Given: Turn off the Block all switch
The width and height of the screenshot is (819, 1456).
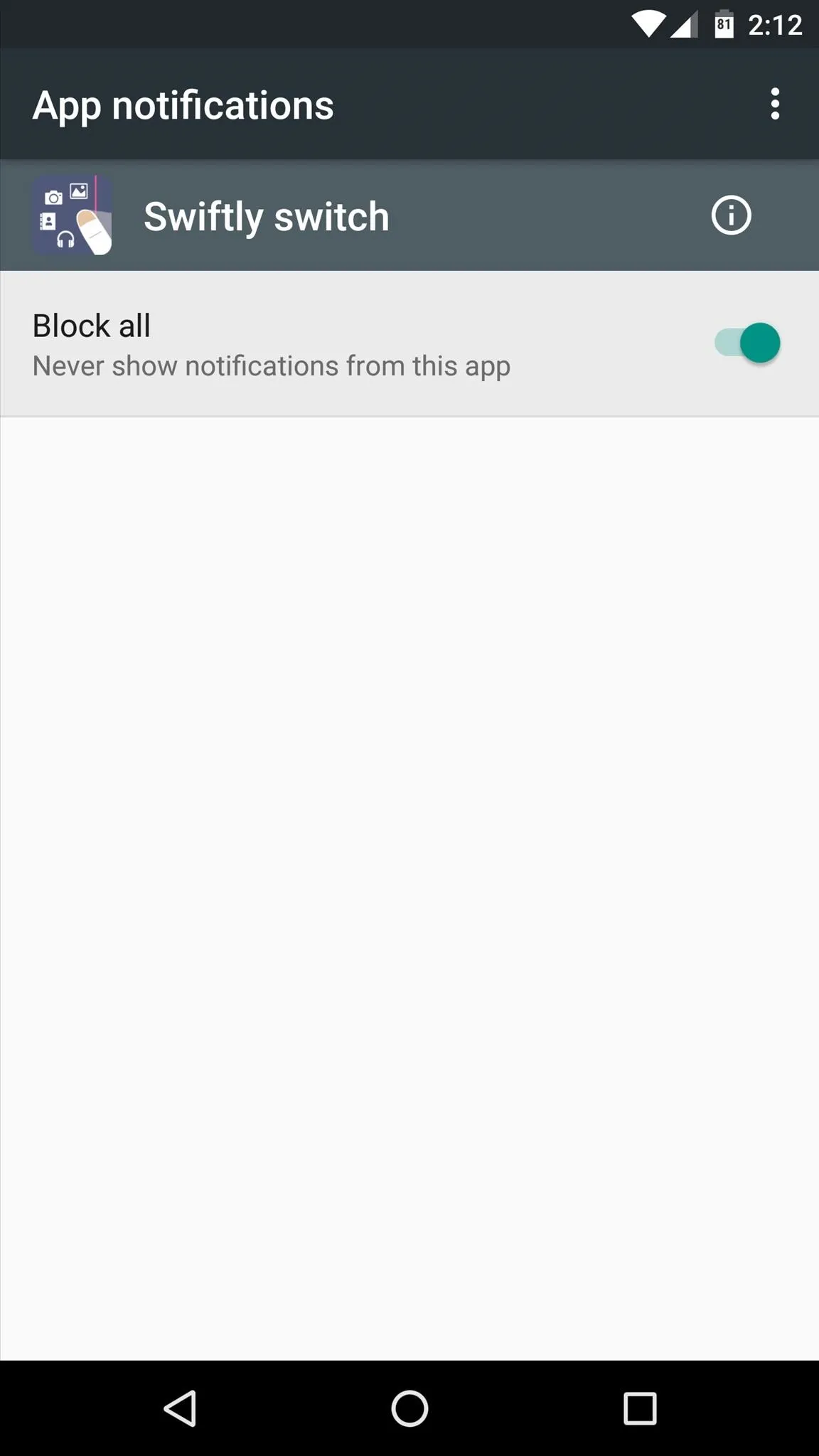Looking at the screenshot, I should (x=747, y=343).
